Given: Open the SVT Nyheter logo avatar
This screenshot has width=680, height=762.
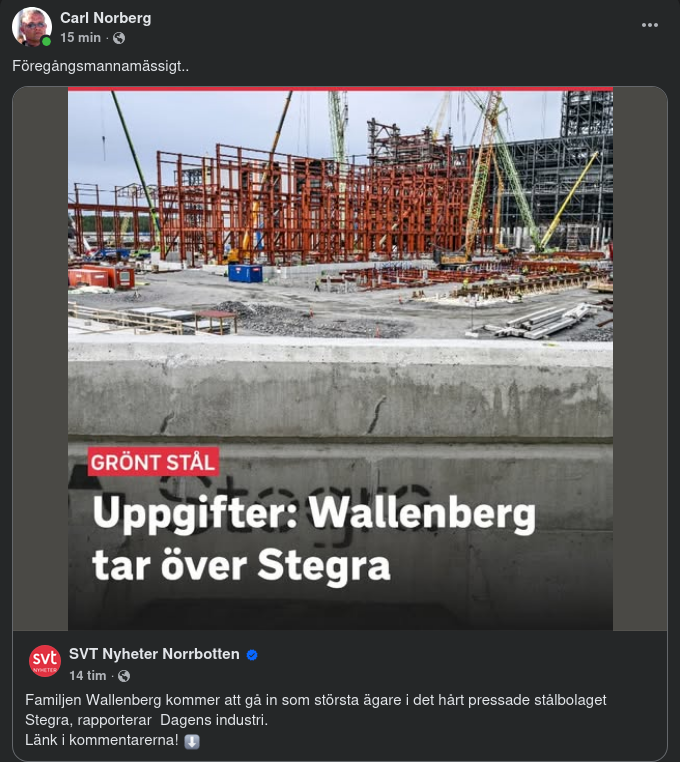Looking at the screenshot, I should [45, 661].
